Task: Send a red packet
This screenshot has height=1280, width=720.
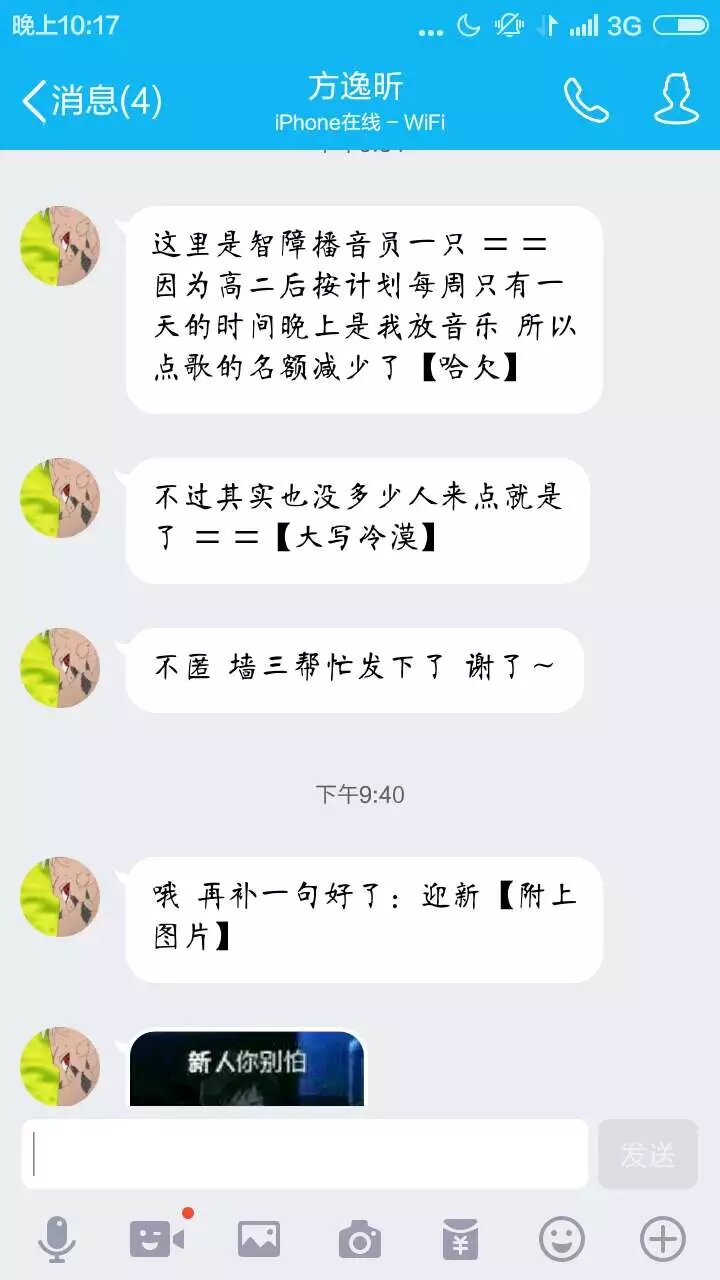Action: click(461, 1240)
